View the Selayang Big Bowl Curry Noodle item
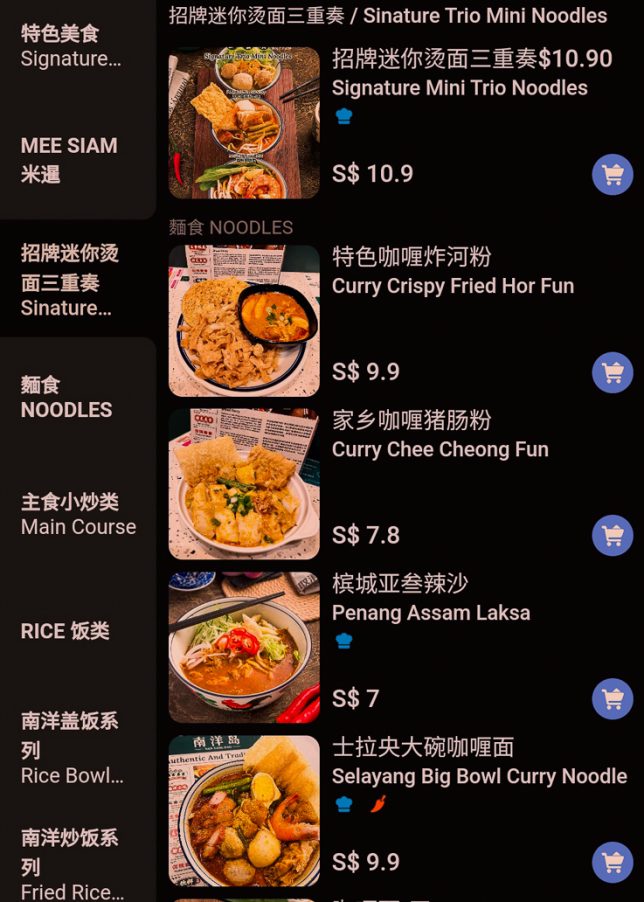 [244, 811]
